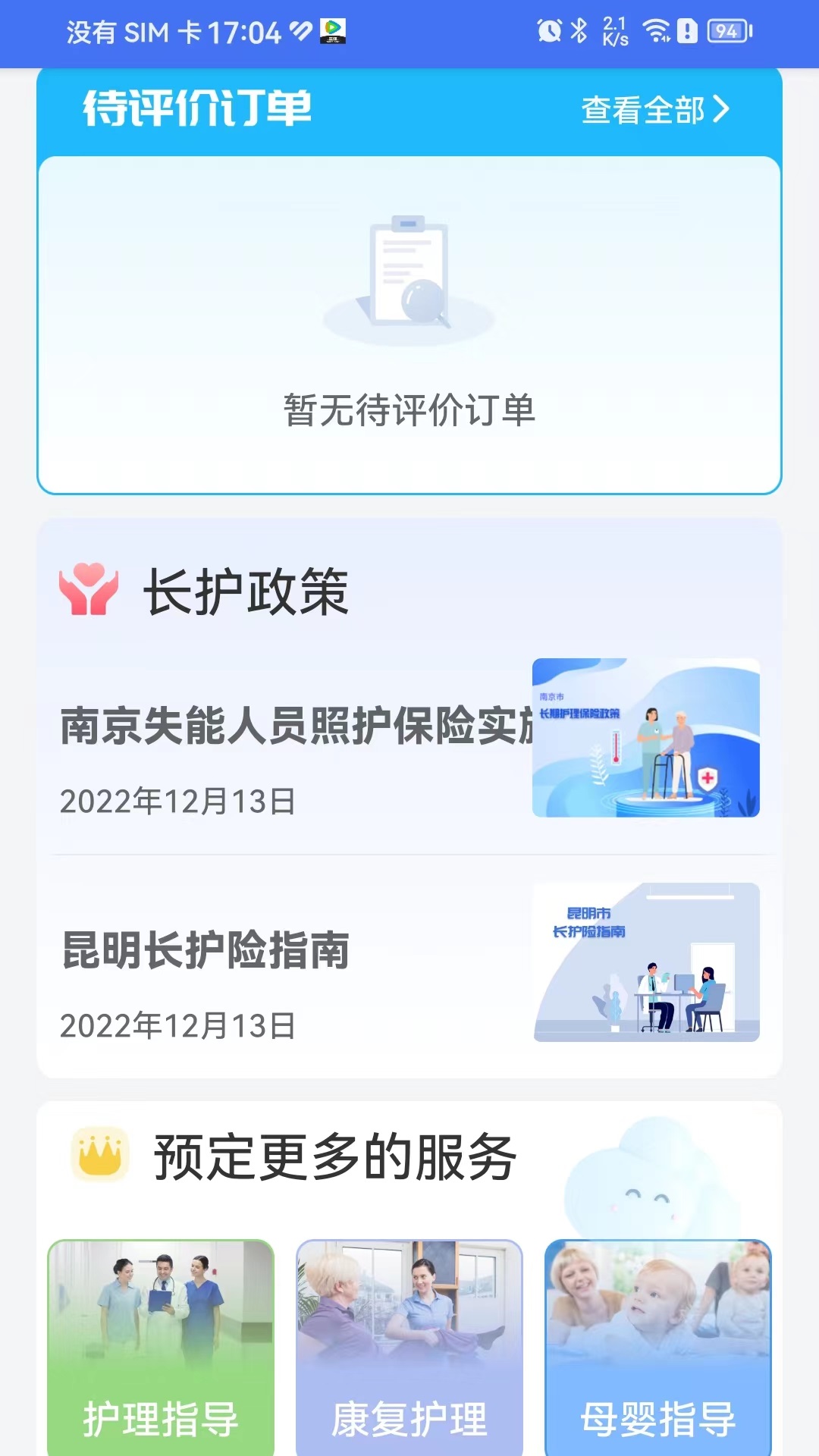Tap 查看全部 to view all pending orders
Viewport: 819px width, 1456px height.
click(x=655, y=110)
